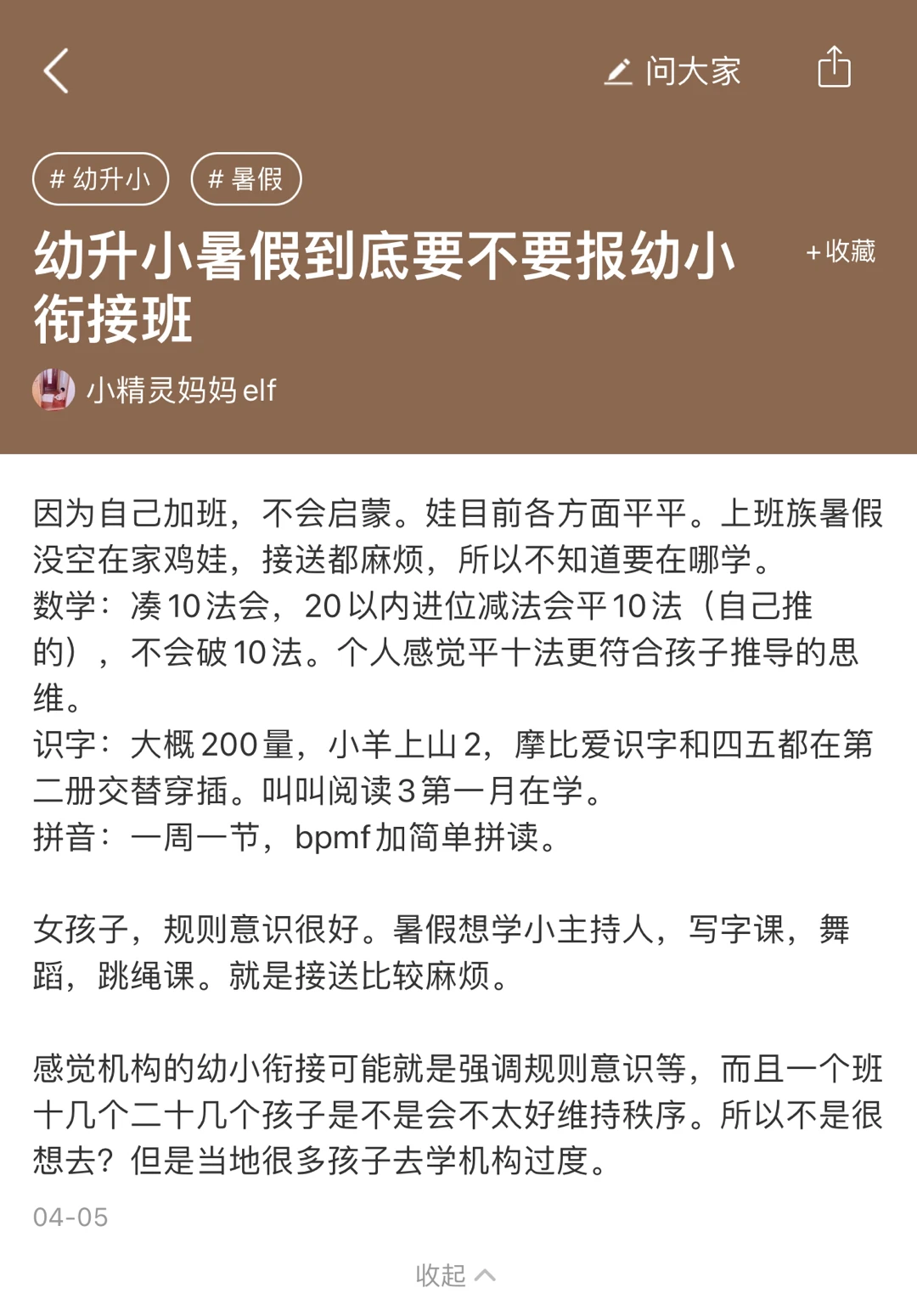The width and height of the screenshot is (917, 1316).
Task: Go back using the top-left arrow
Action: (56, 70)
